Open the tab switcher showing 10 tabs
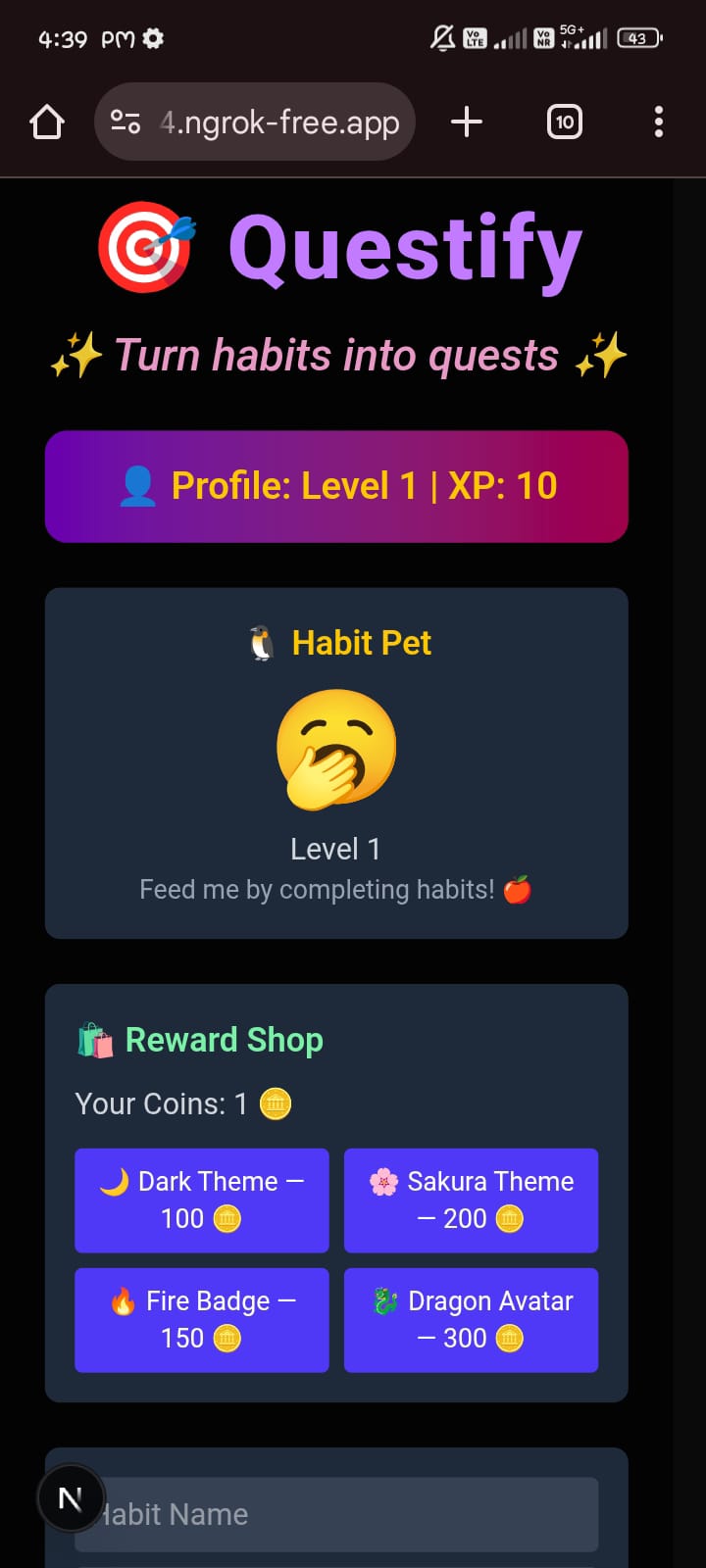Viewport: 706px width, 1568px height. (x=564, y=122)
